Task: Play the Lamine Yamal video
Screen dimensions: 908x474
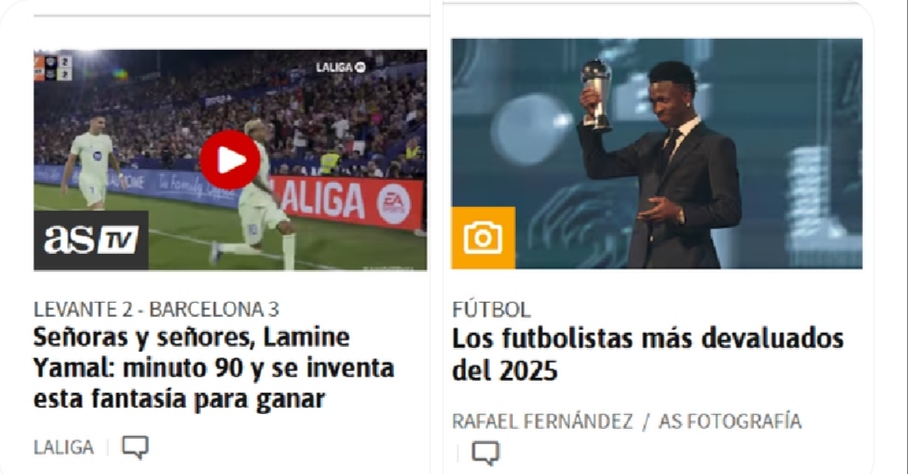Action: pyautogui.click(x=229, y=160)
